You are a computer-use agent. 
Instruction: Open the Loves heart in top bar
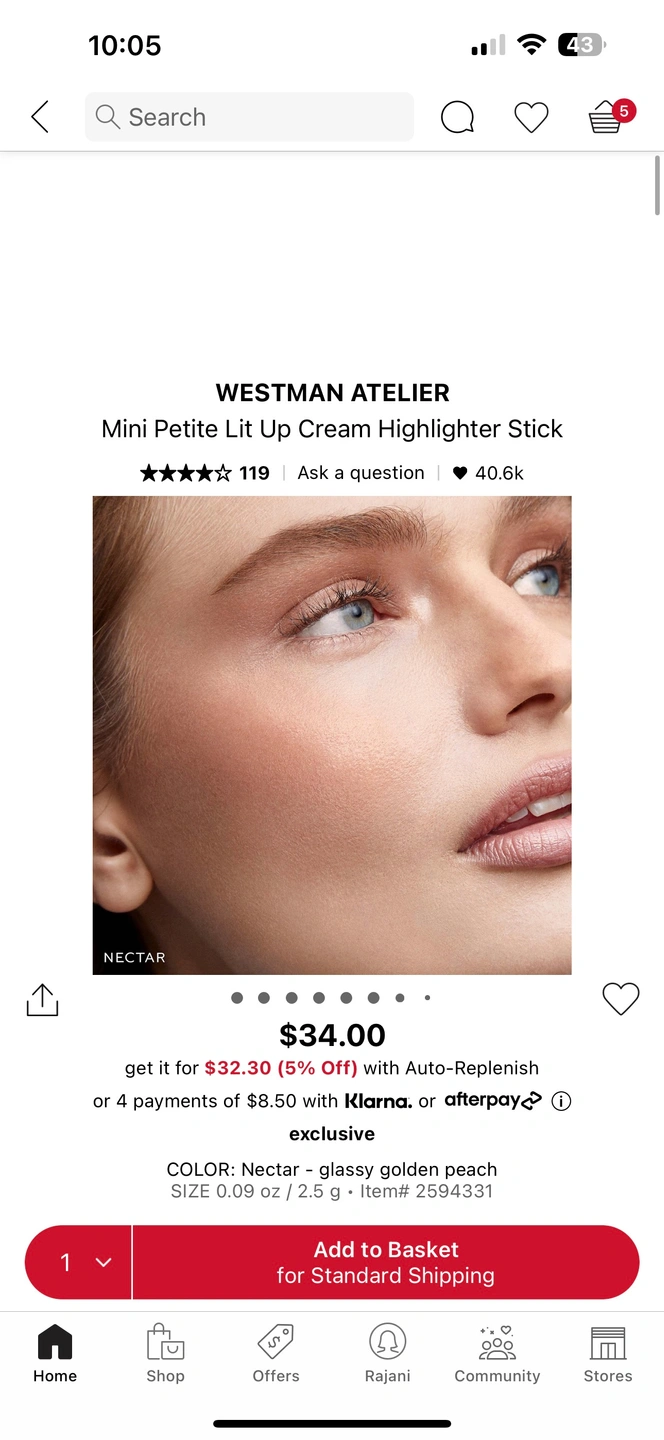(x=531, y=118)
